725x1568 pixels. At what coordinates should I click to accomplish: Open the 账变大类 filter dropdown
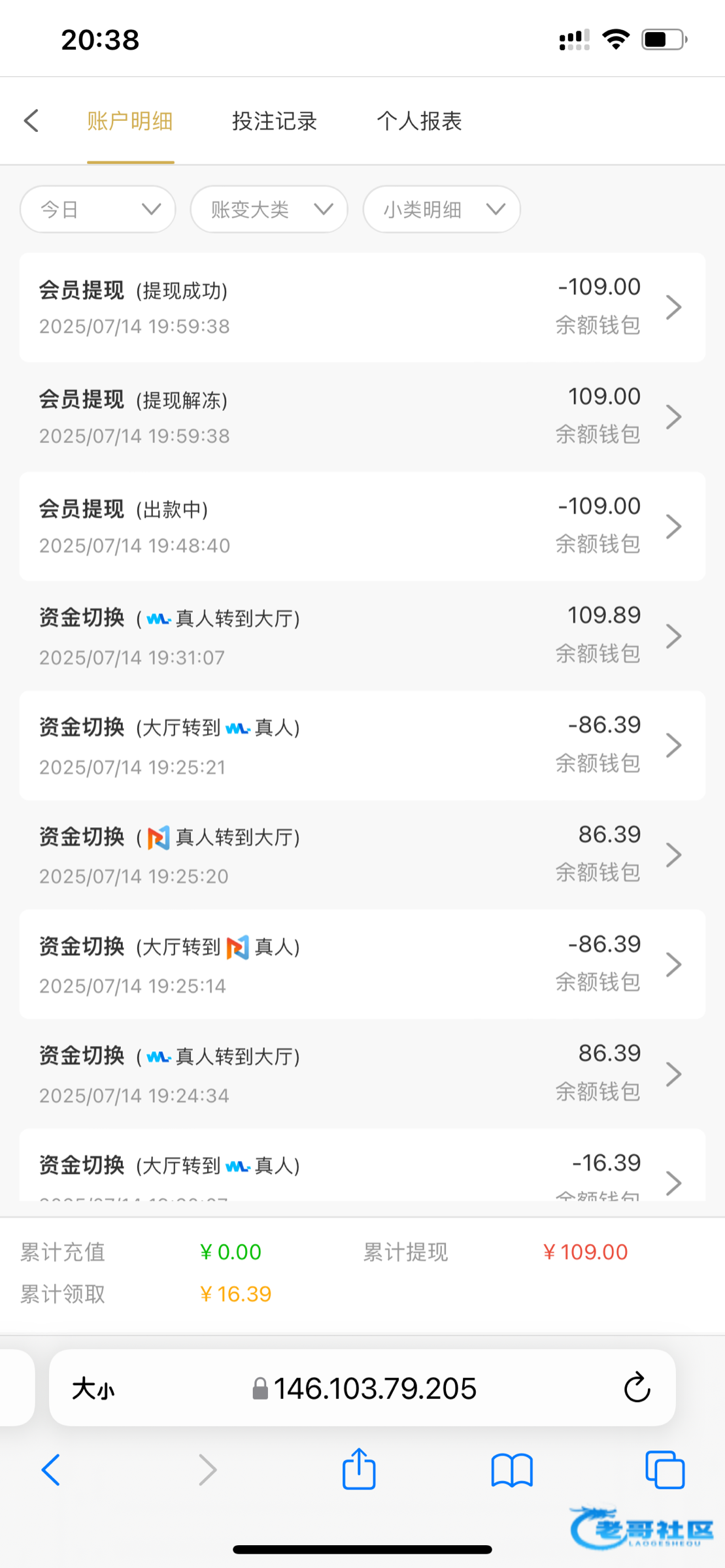click(x=269, y=210)
